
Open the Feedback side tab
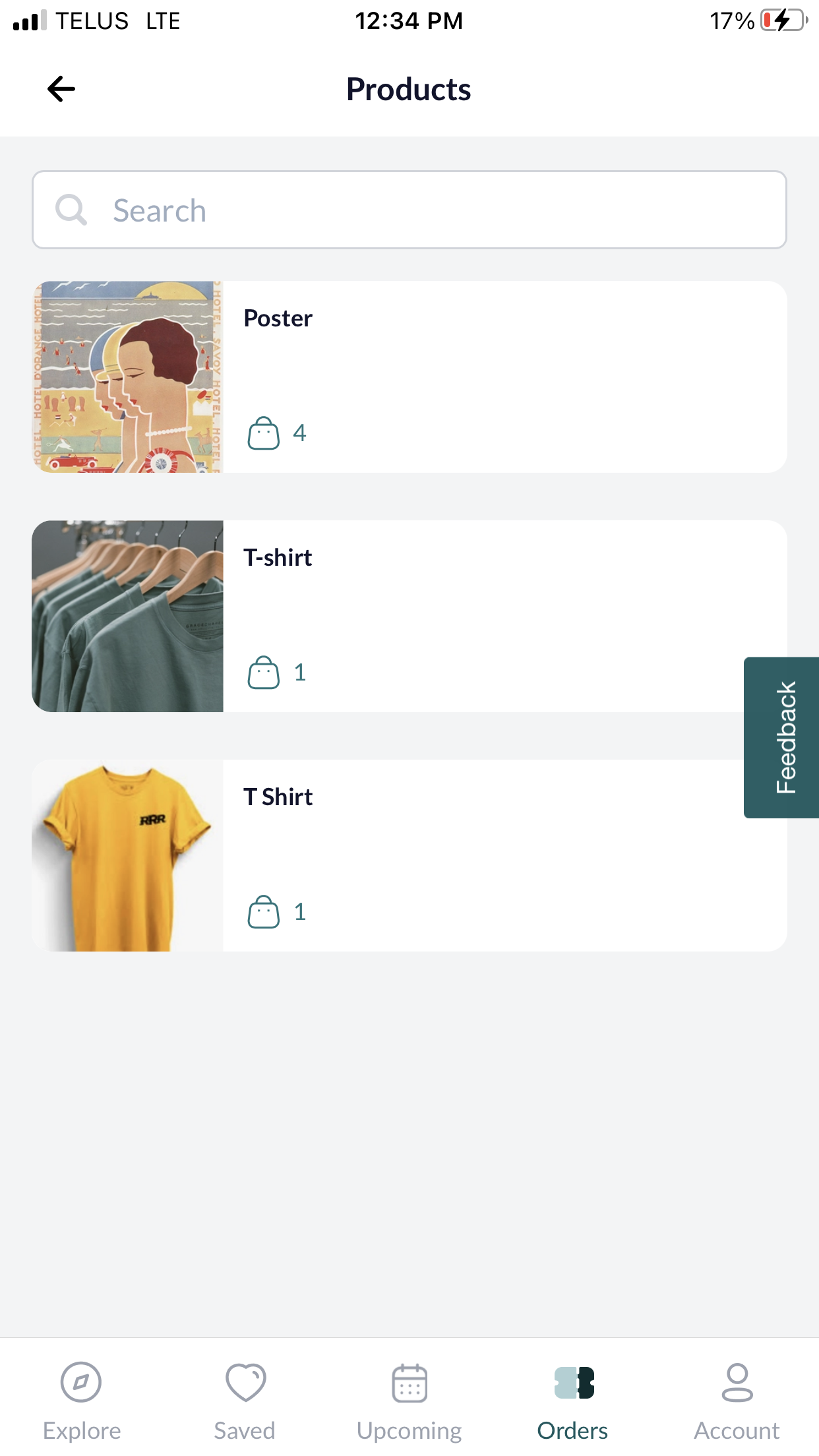[782, 737]
